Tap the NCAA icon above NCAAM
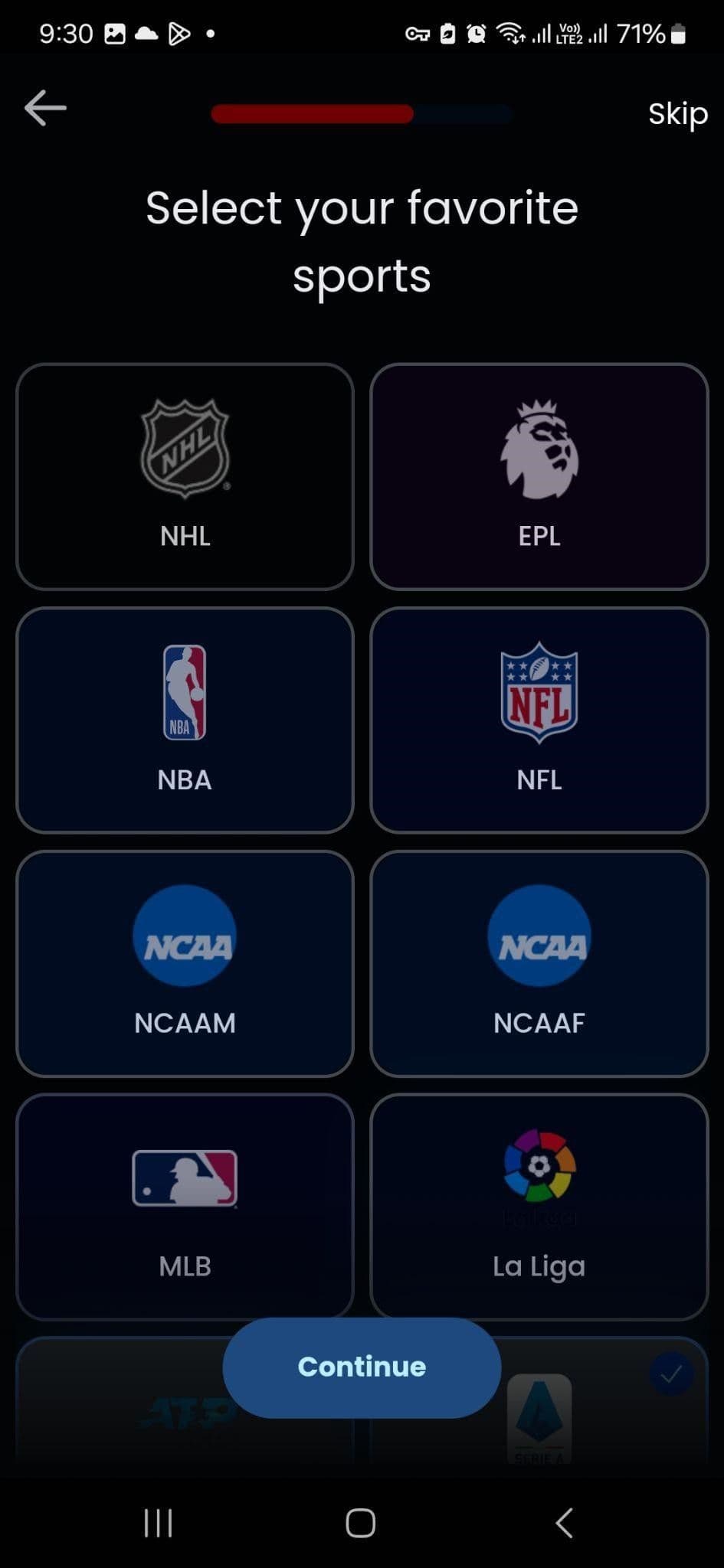This screenshot has width=724, height=1568. [x=185, y=936]
